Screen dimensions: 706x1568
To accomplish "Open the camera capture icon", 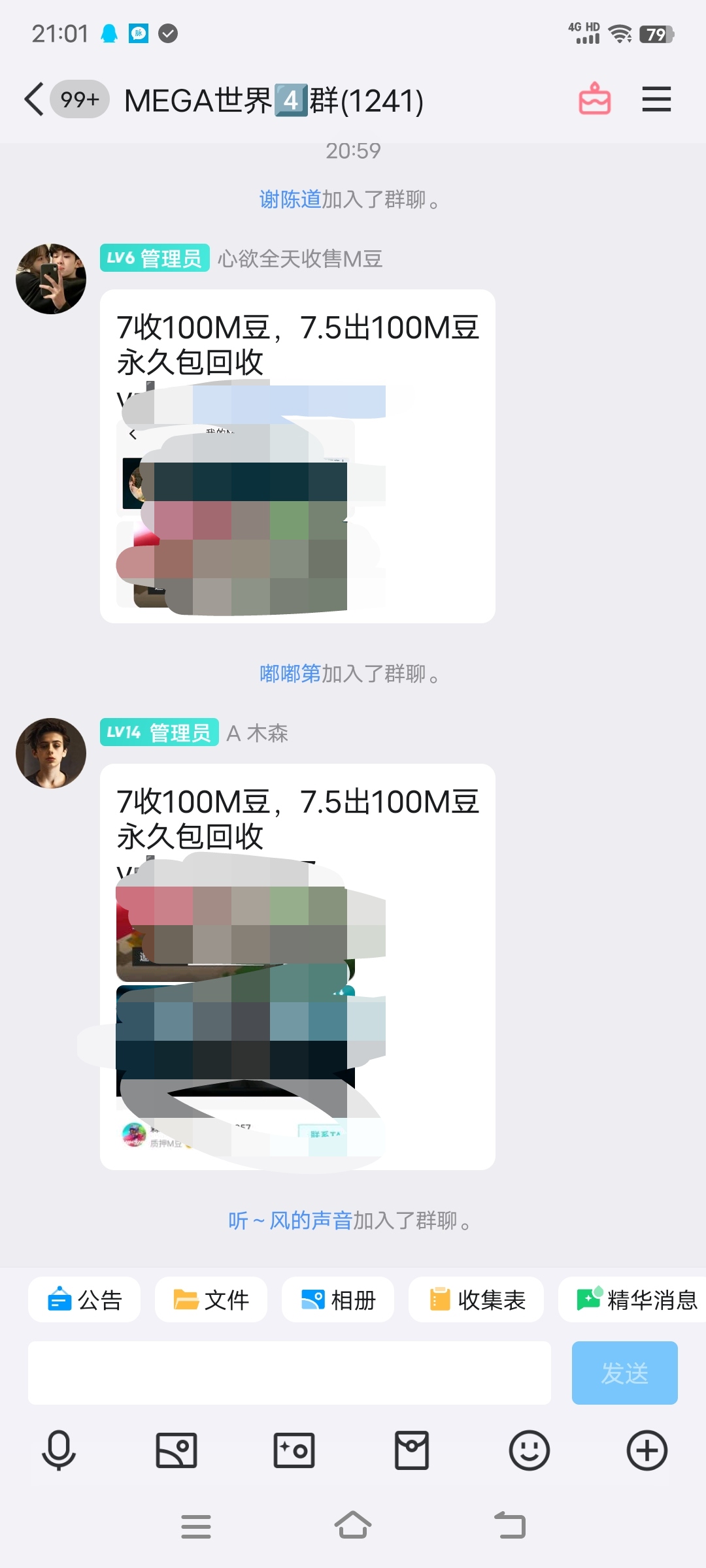I will [294, 1450].
